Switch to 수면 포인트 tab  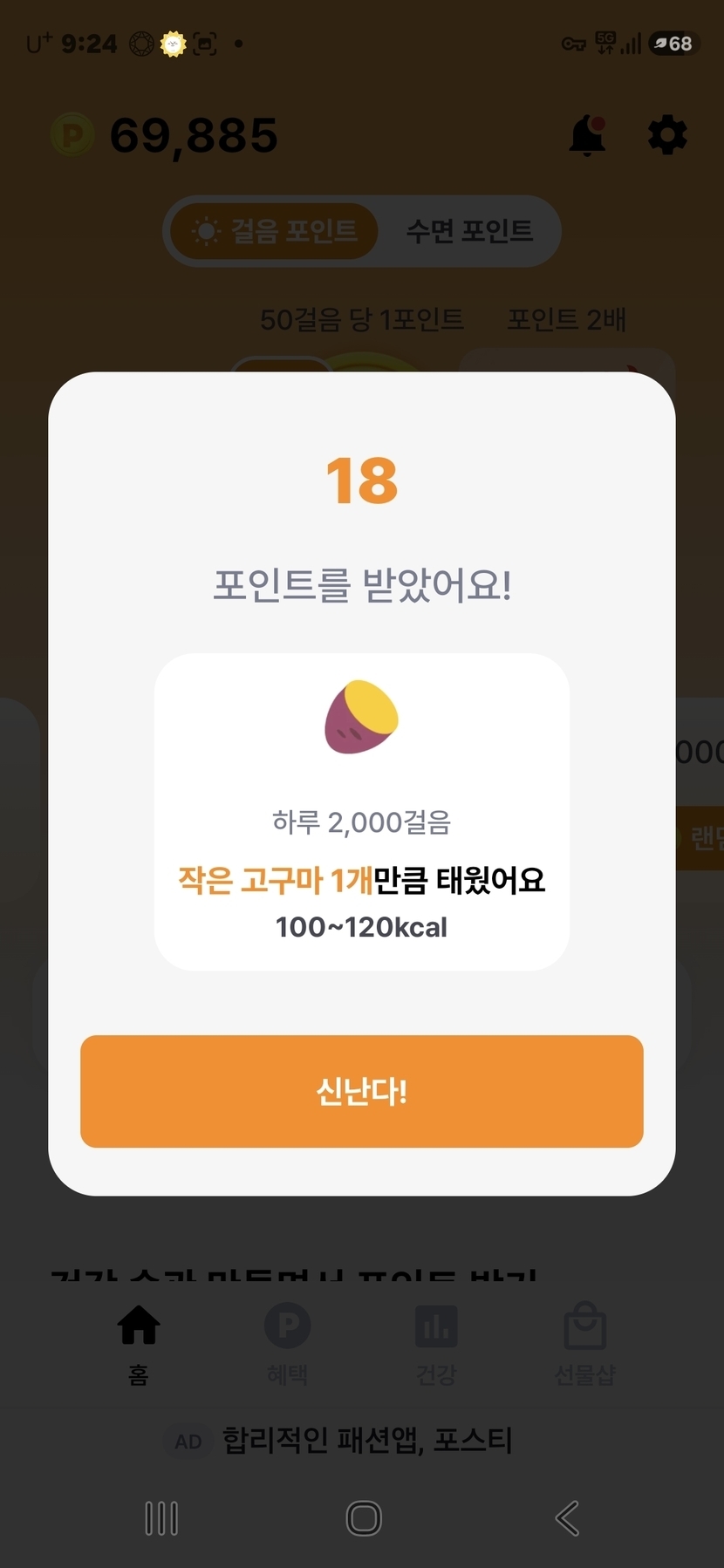pos(469,231)
